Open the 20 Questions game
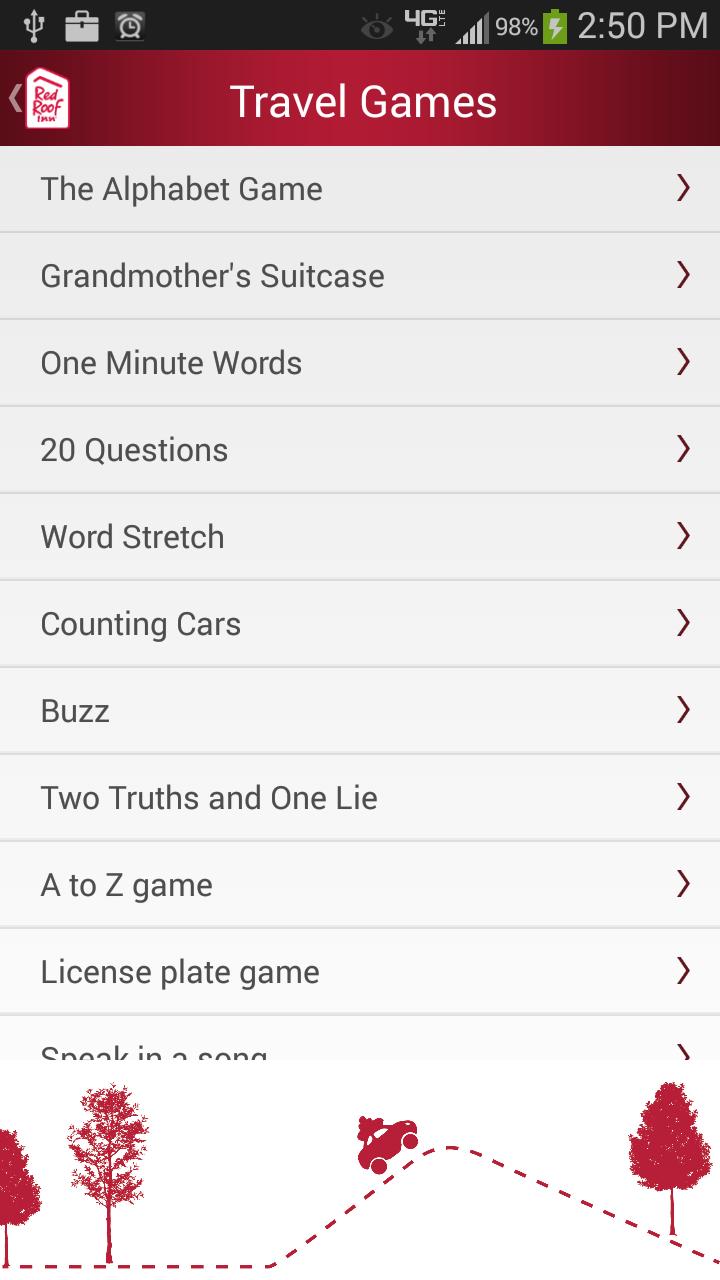This screenshot has height=1280, width=720. pyautogui.click(x=360, y=450)
